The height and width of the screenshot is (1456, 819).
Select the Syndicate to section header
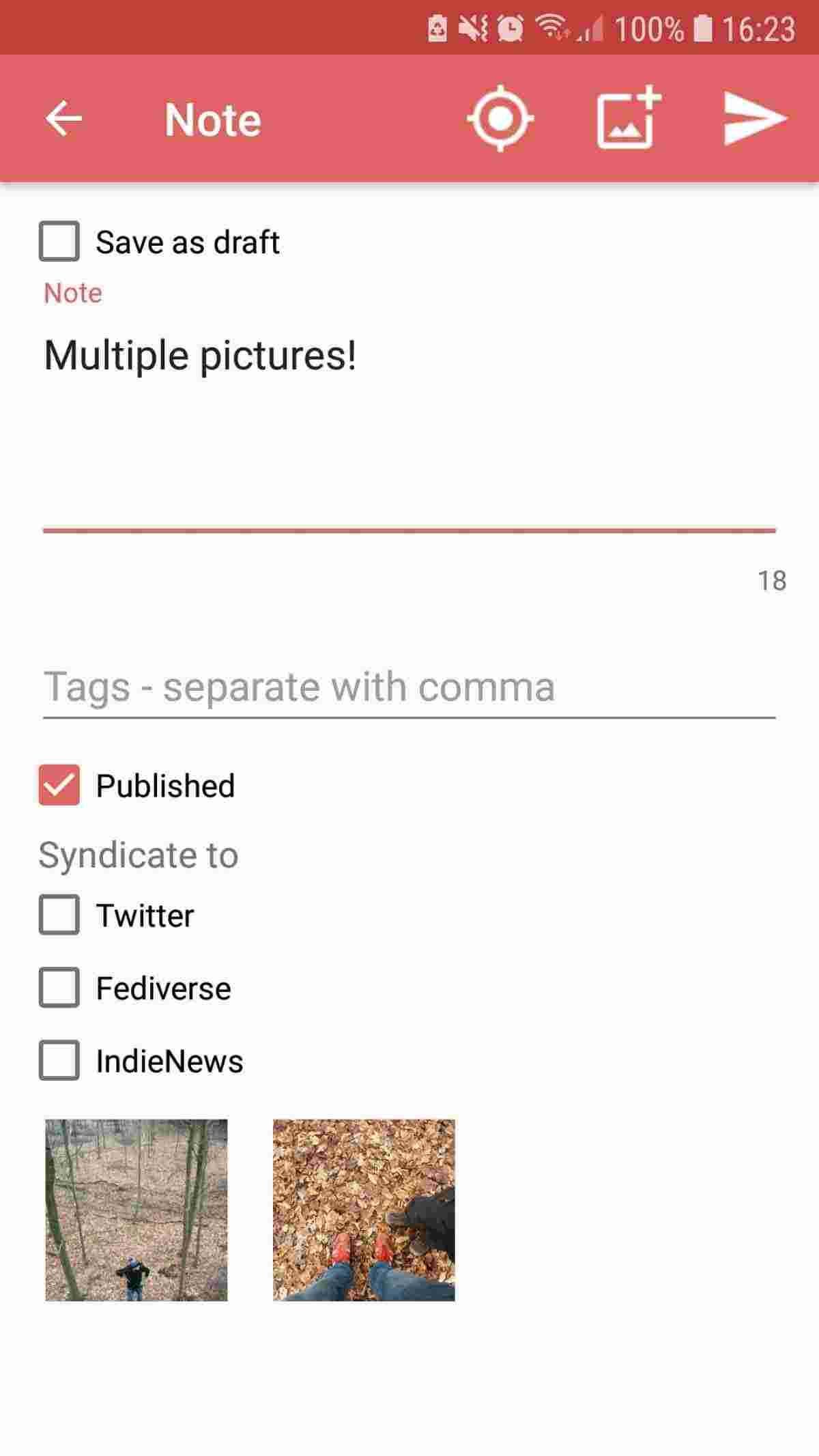click(x=138, y=853)
